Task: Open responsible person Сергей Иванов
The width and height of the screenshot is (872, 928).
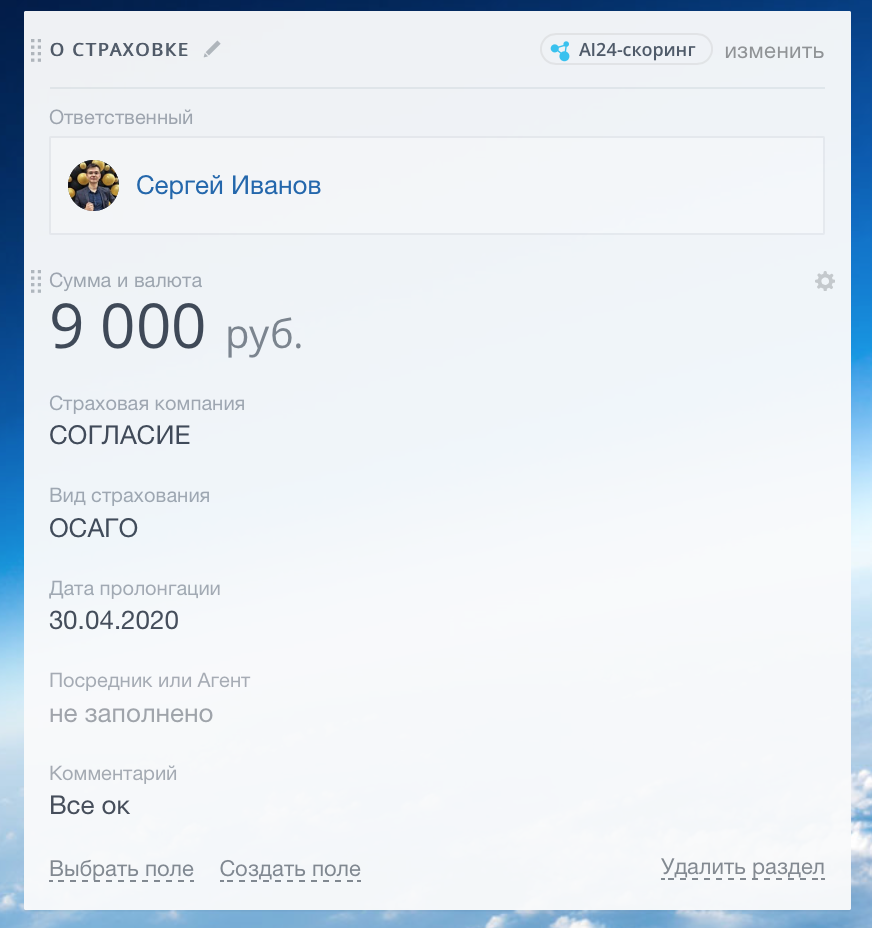Action: tap(228, 185)
